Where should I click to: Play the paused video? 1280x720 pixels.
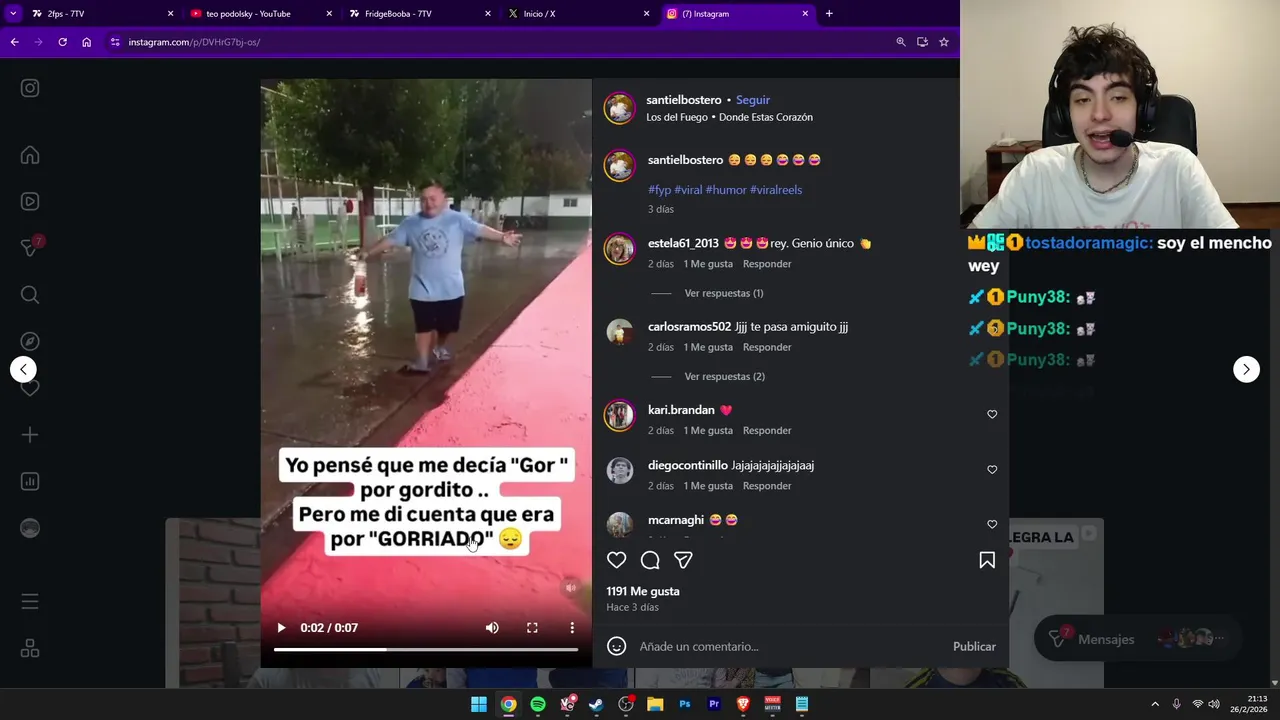click(281, 628)
